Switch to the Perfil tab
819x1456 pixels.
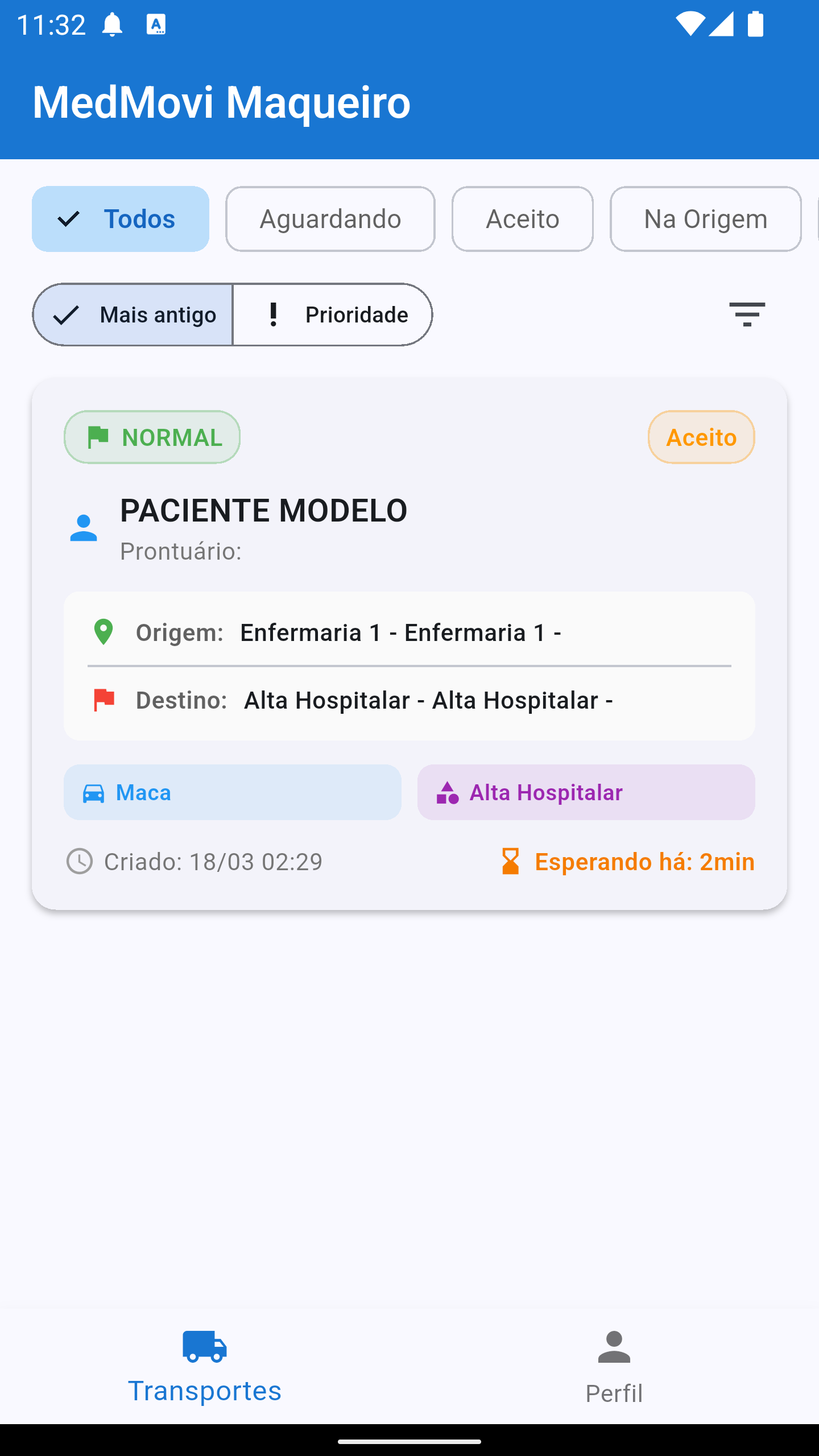tap(614, 1365)
